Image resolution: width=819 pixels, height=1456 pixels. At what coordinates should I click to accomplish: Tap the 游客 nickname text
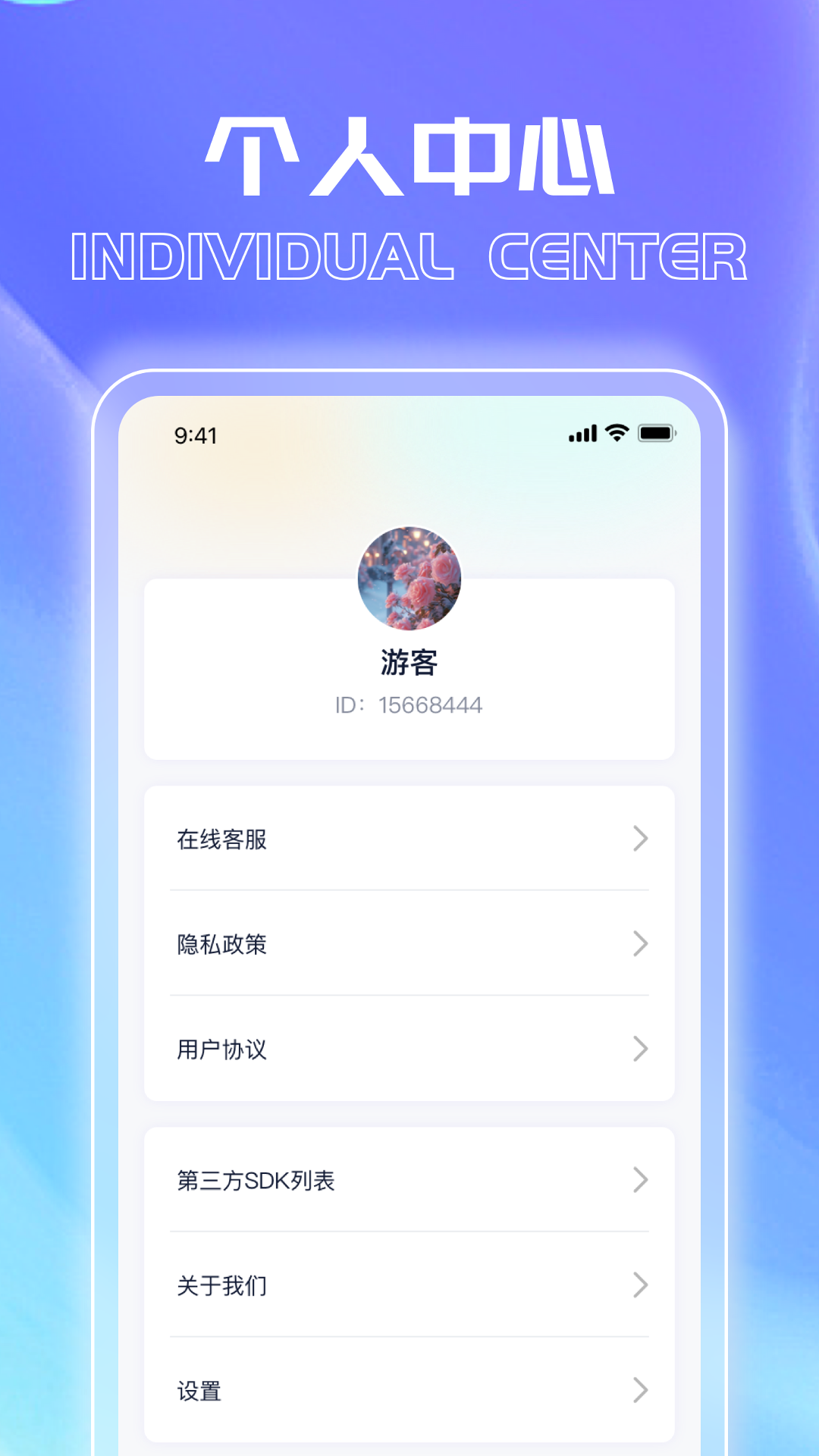[x=409, y=661]
